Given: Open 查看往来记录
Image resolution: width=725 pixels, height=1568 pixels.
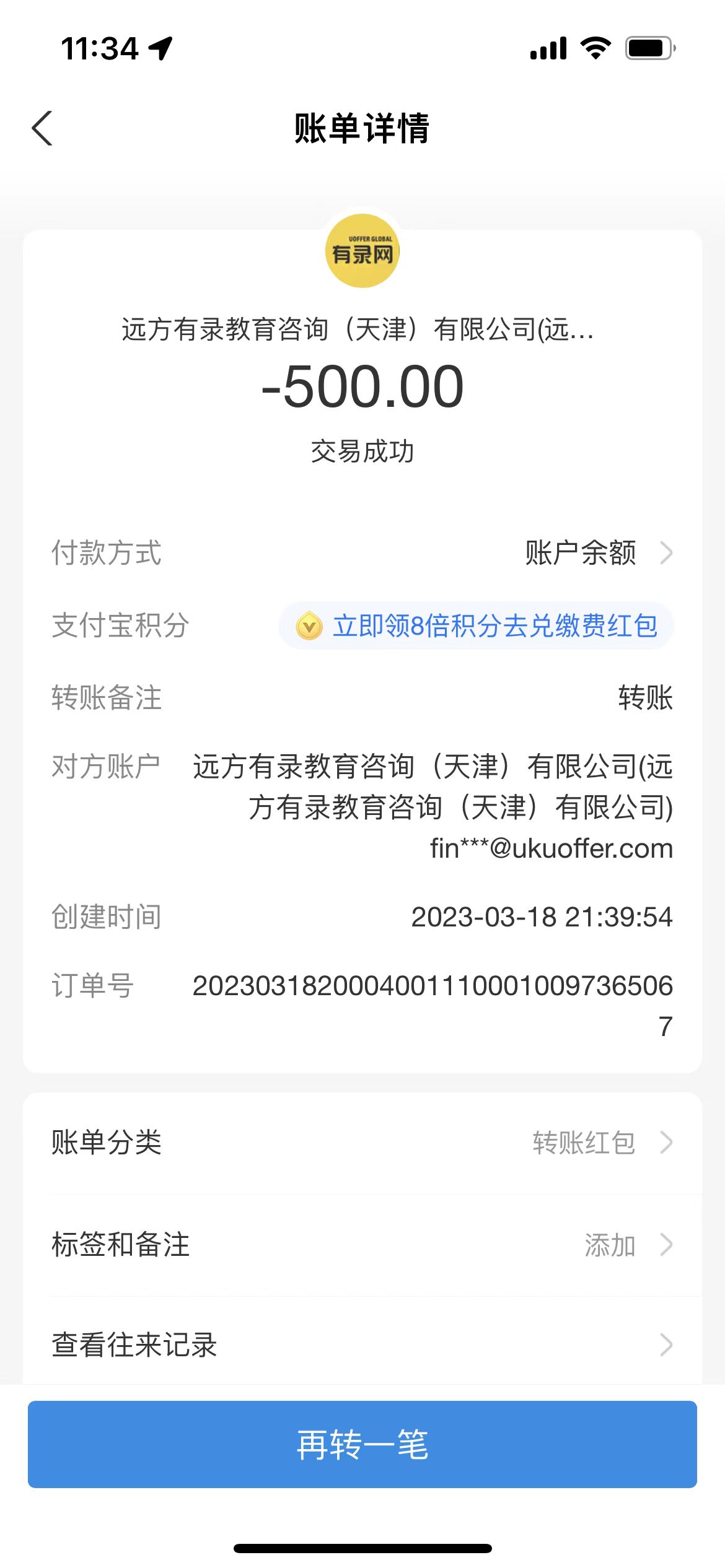Looking at the screenshot, I should (362, 1345).
